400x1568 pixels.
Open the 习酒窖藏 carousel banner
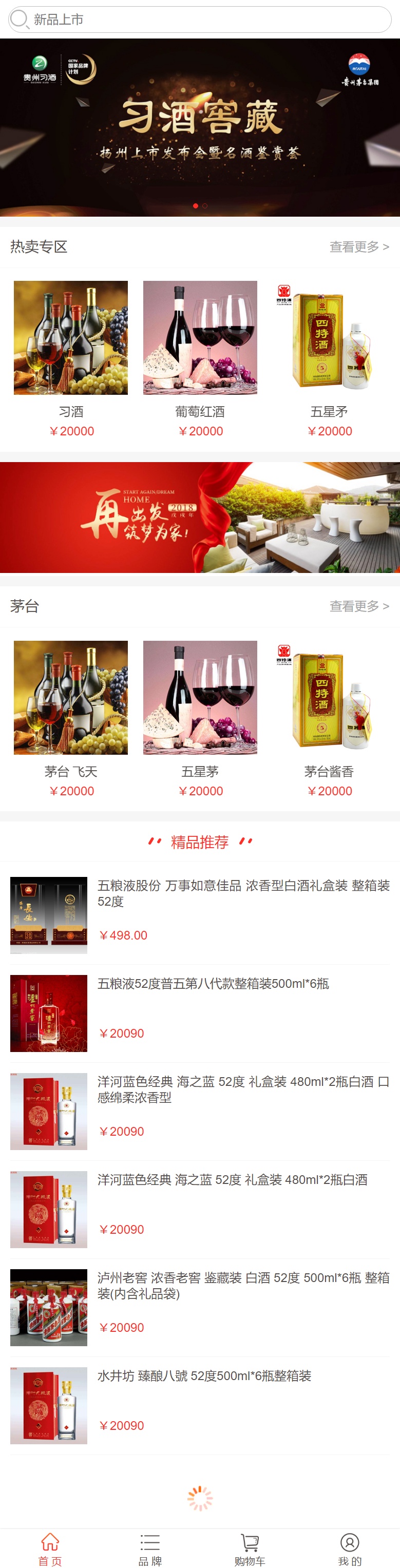point(200,127)
